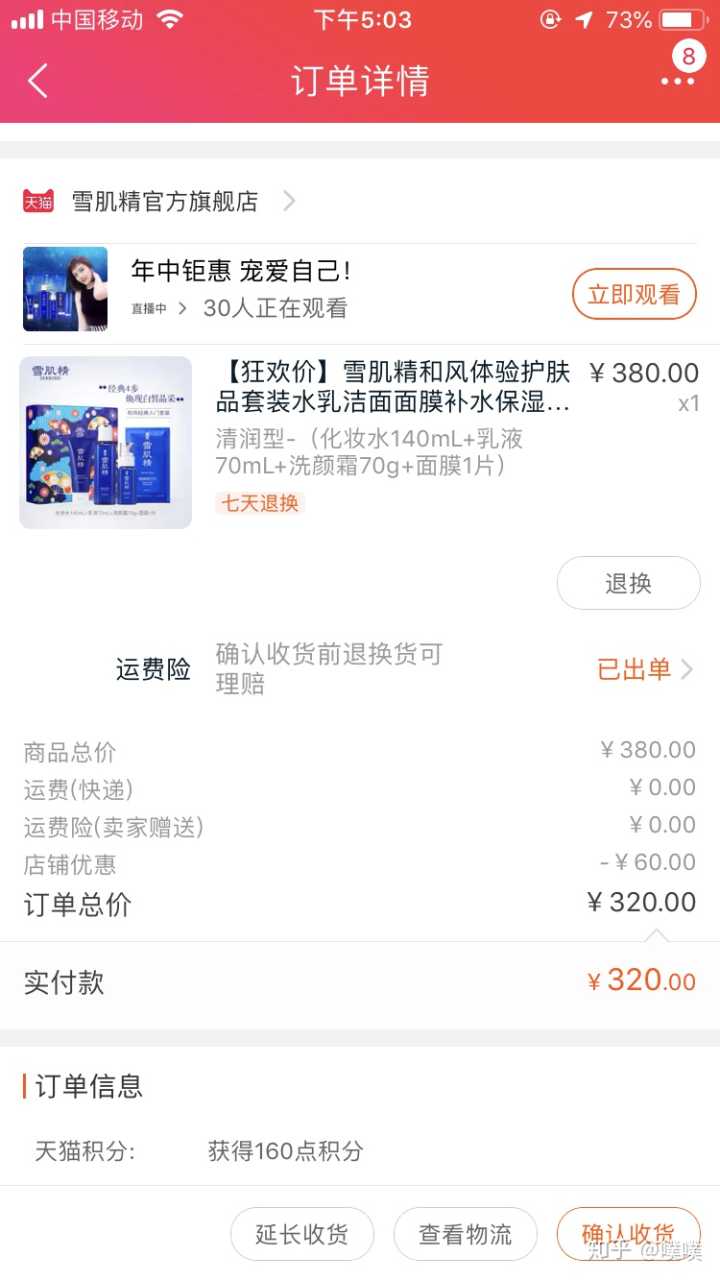720x1281 pixels.
Task: Go back from order details
Action: click(x=38, y=81)
